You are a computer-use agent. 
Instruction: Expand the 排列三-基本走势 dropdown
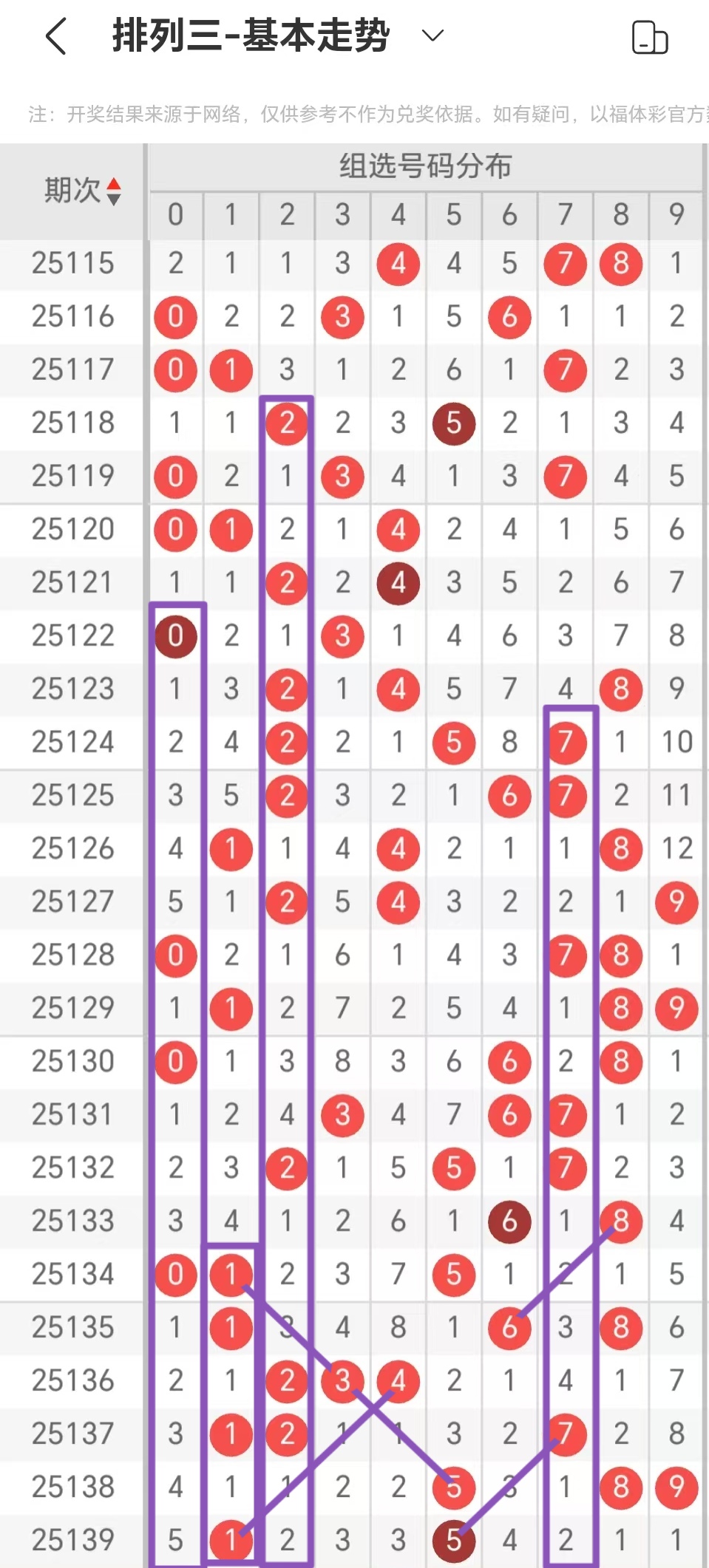(432, 35)
